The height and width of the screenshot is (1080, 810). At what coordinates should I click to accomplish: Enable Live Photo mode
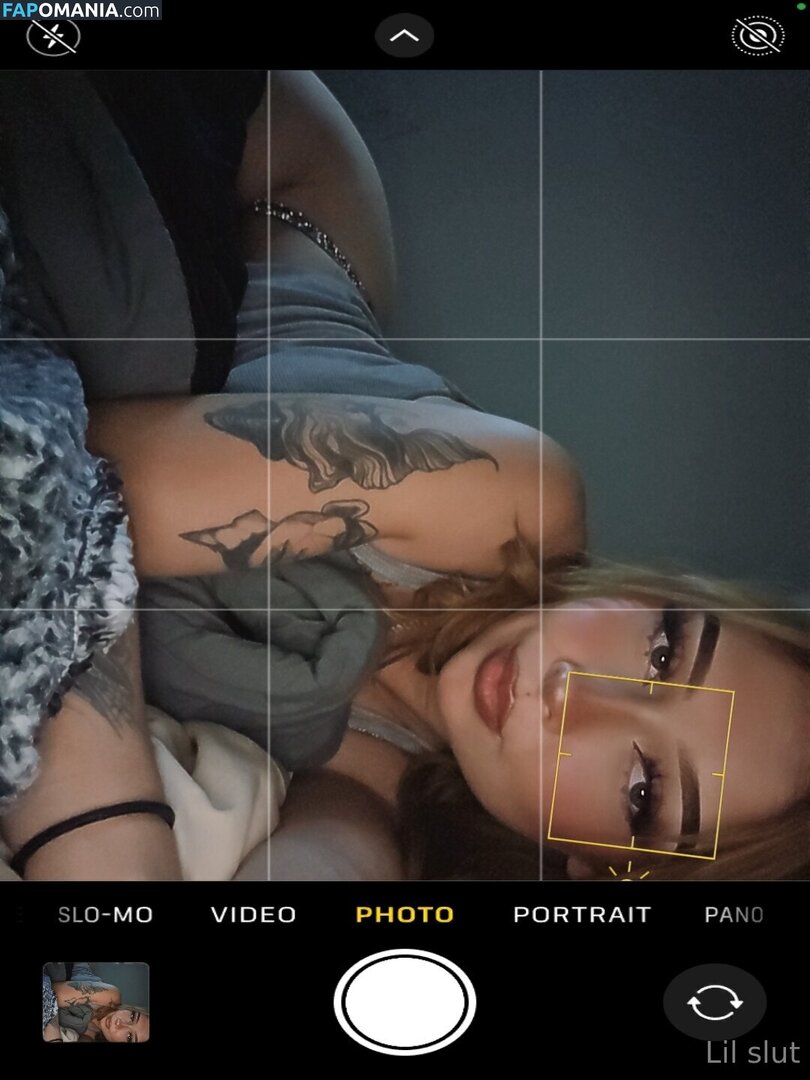coord(758,37)
